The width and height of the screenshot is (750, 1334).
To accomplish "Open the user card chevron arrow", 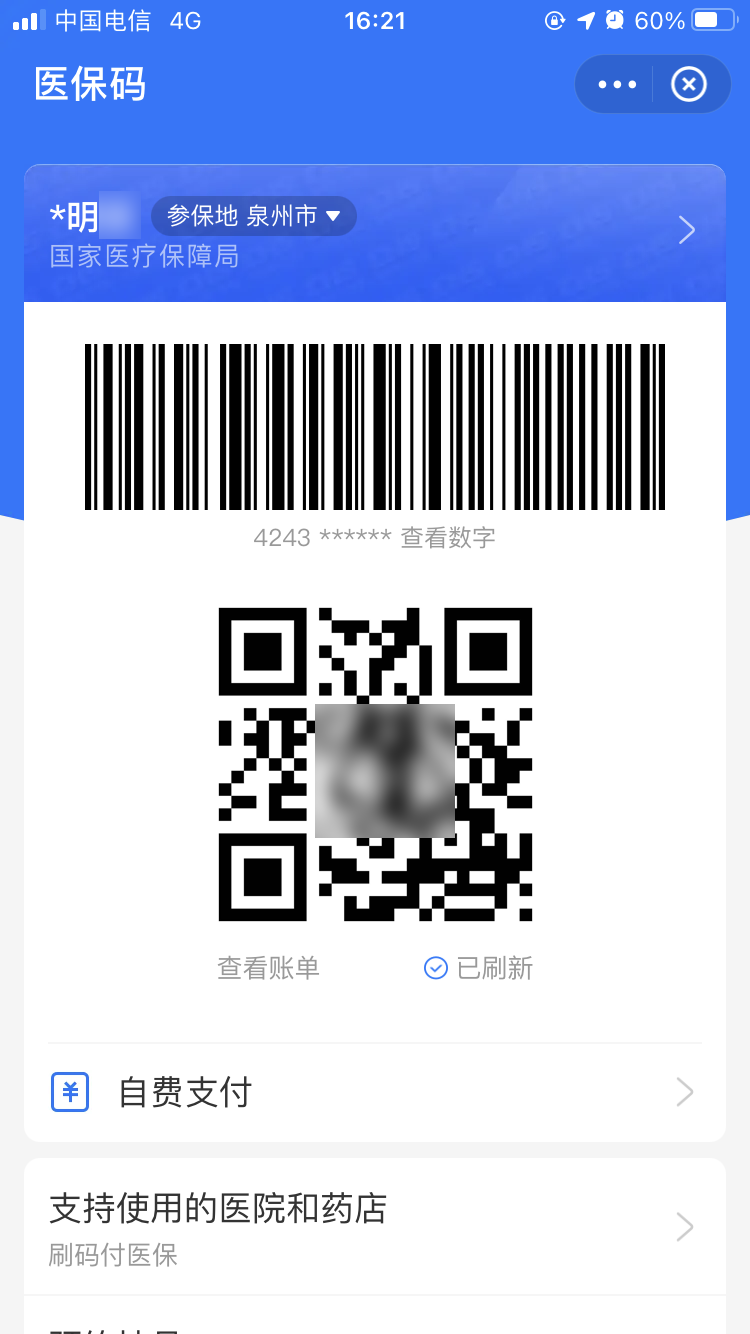I will (x=687, y=231).
